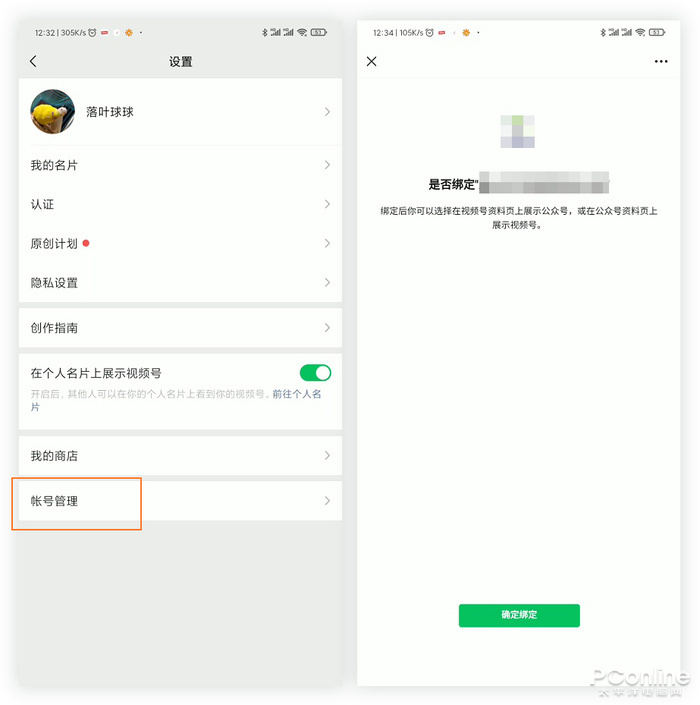This screenshot has width=700, height=705.
Task: Open 帐号管理
Action: [x=180, y=501]
